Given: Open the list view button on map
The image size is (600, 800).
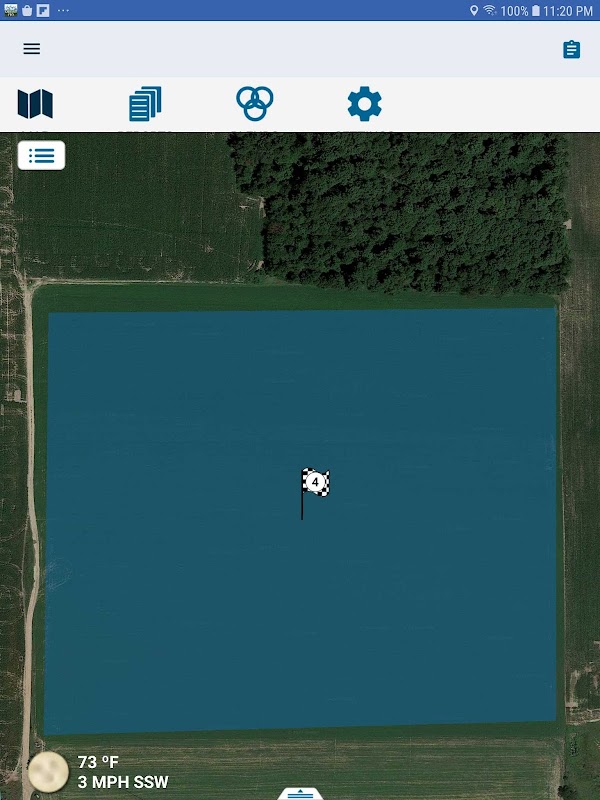Looking at the screenshot, I should [42, 155].
